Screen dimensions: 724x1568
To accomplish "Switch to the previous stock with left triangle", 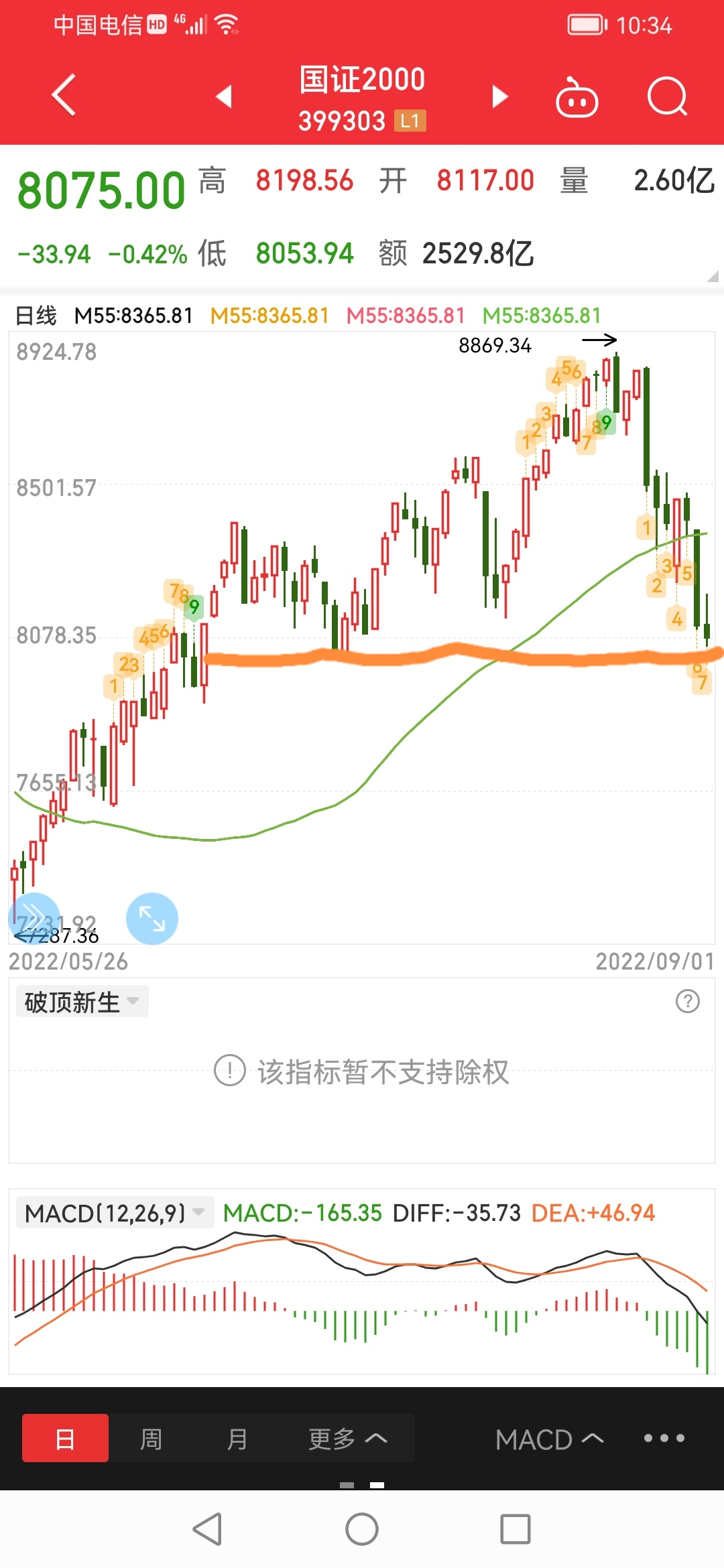I will click(224, 96).
